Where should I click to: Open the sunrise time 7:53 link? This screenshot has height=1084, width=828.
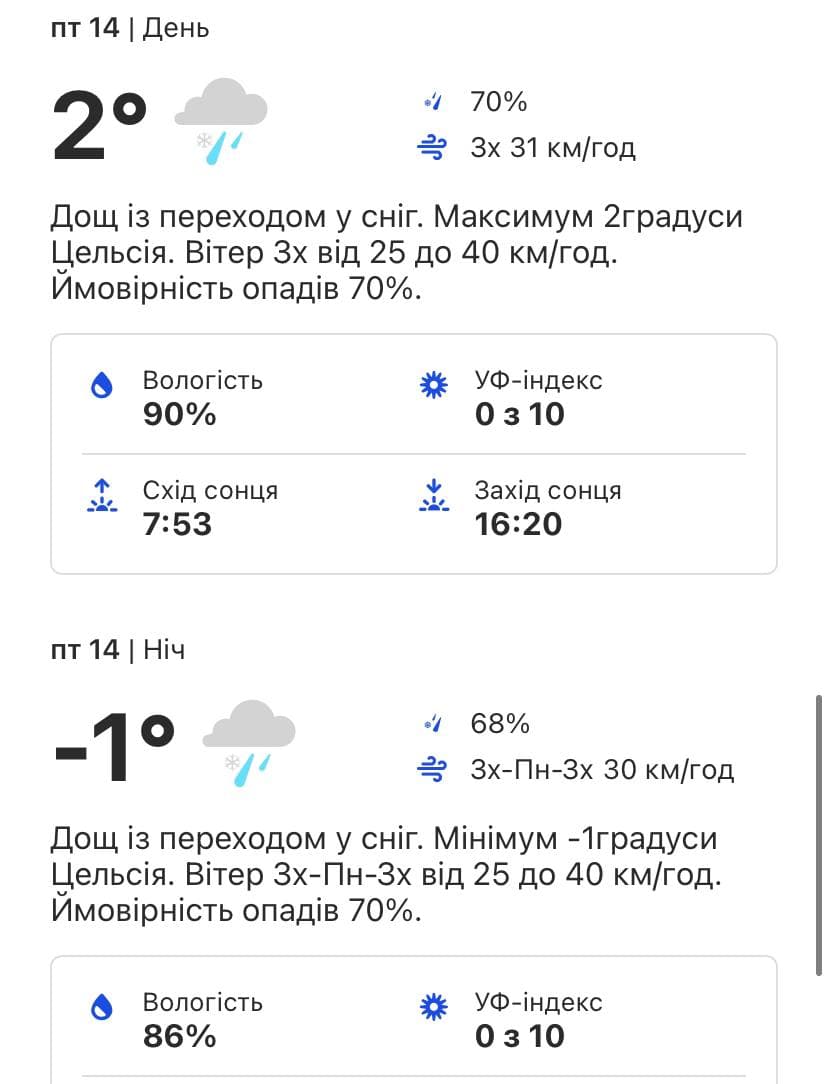[180, 523]
